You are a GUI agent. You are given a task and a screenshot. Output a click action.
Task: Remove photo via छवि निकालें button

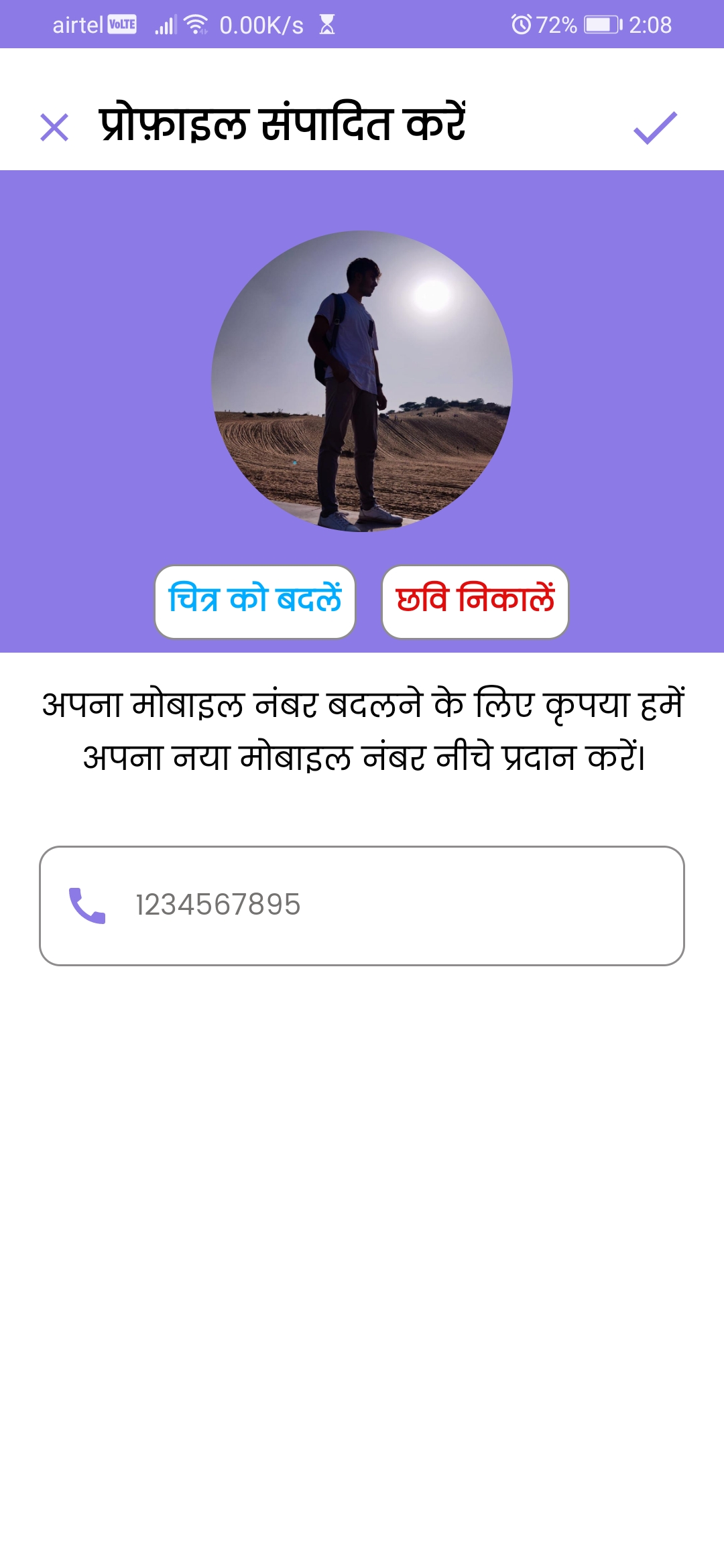475,601
